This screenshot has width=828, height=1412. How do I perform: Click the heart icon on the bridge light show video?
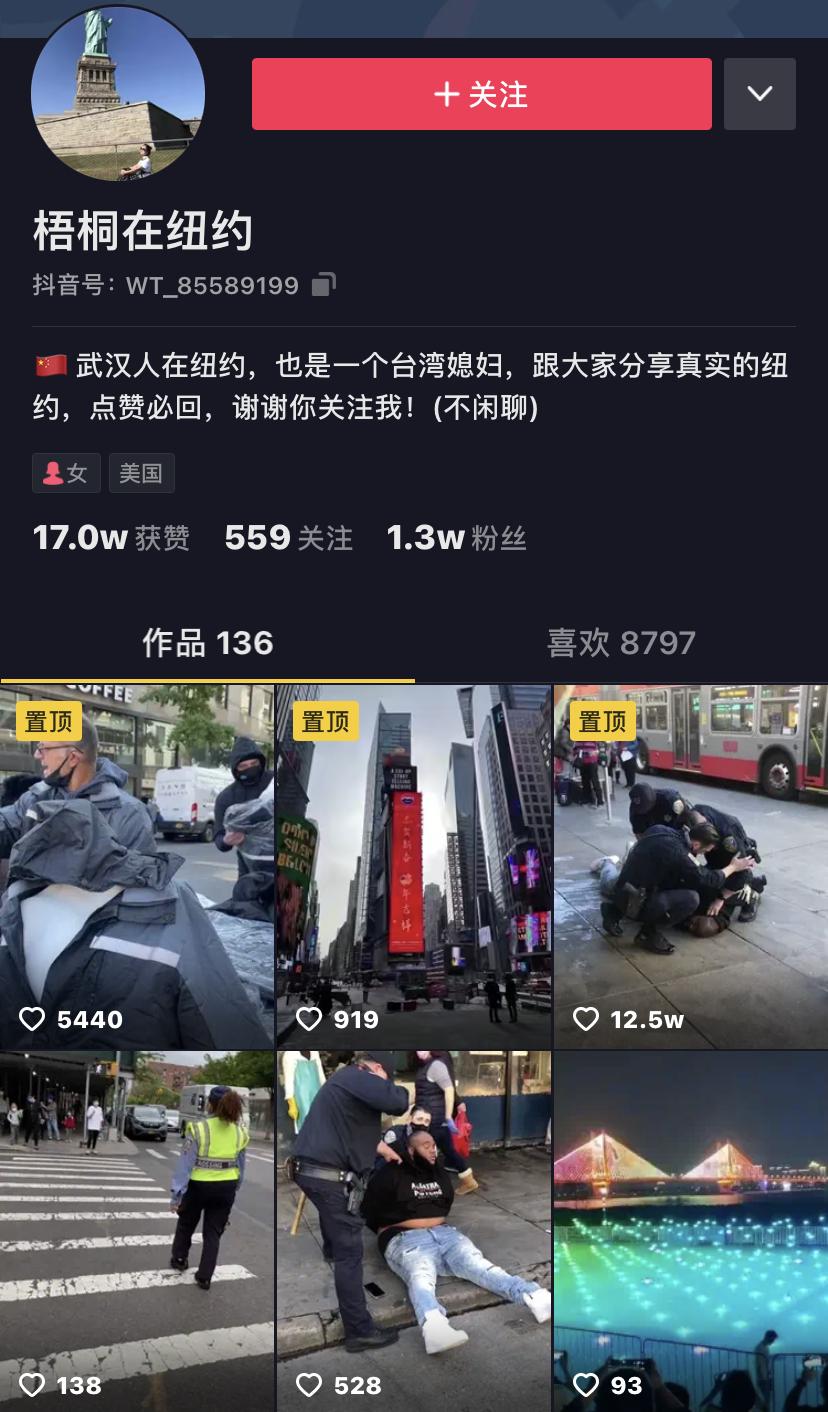coord(586,1386)
